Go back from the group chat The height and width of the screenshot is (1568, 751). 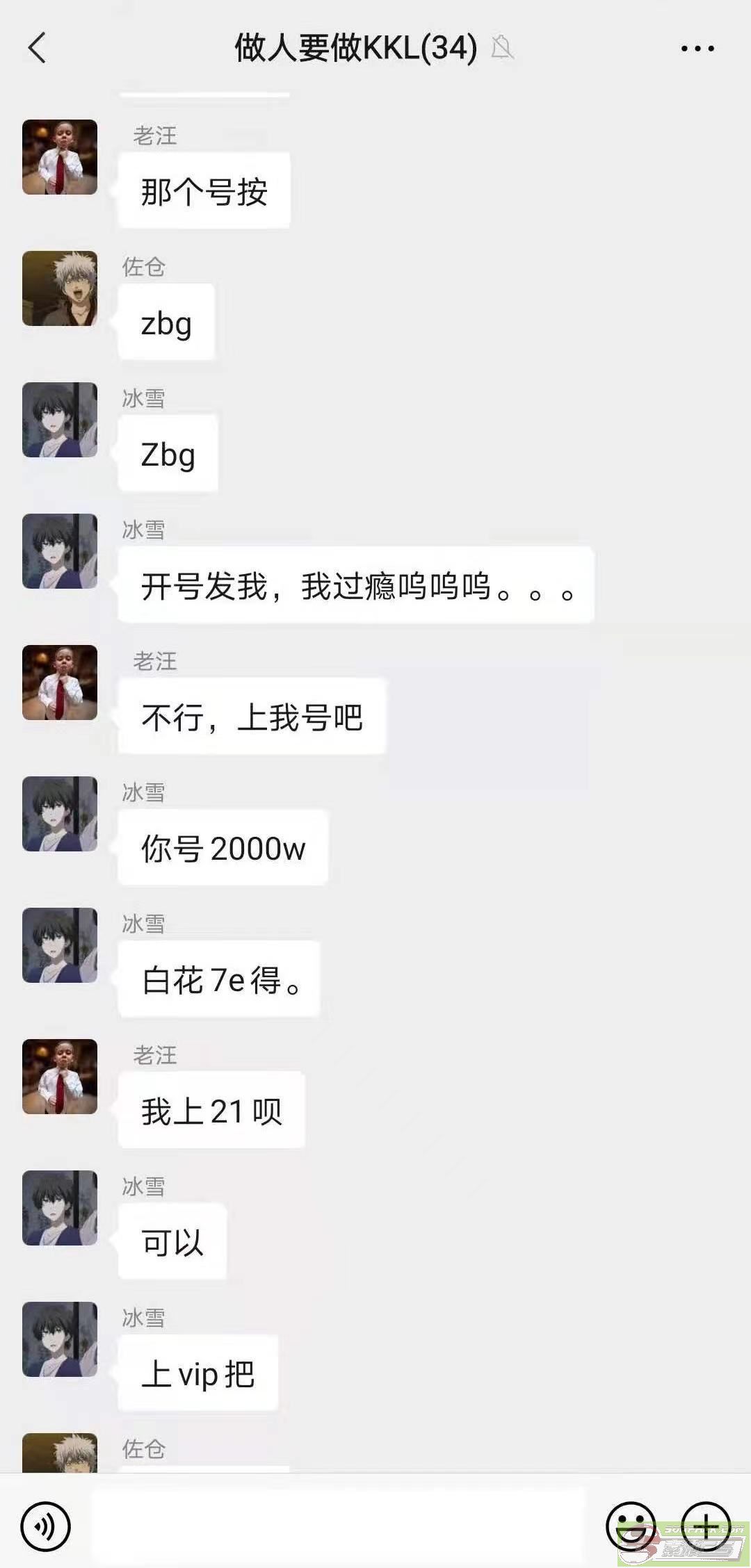pyautogui.click(x=38, y=48)
